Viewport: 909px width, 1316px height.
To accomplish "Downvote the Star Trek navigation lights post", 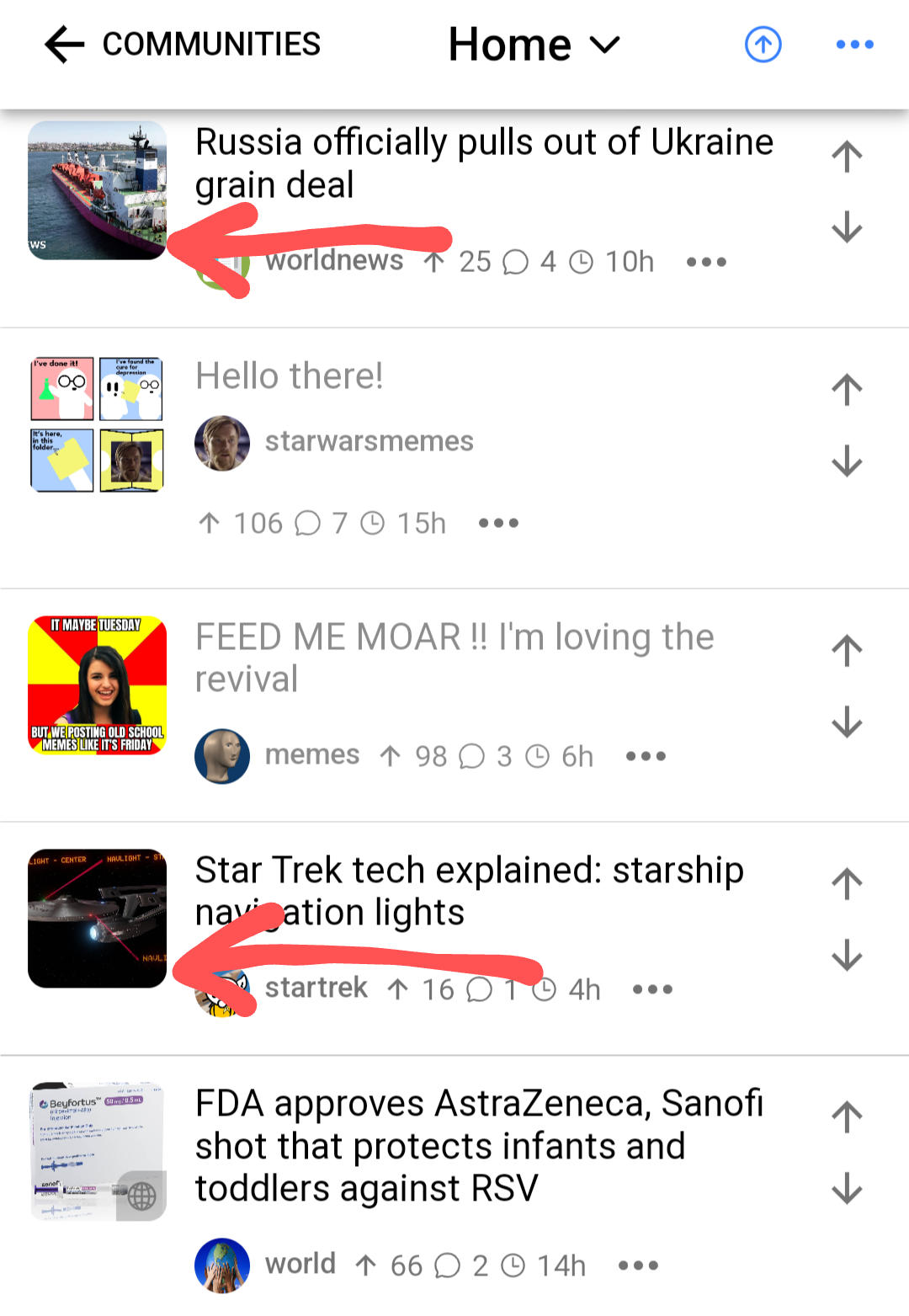I will click(x=847, y=956).
